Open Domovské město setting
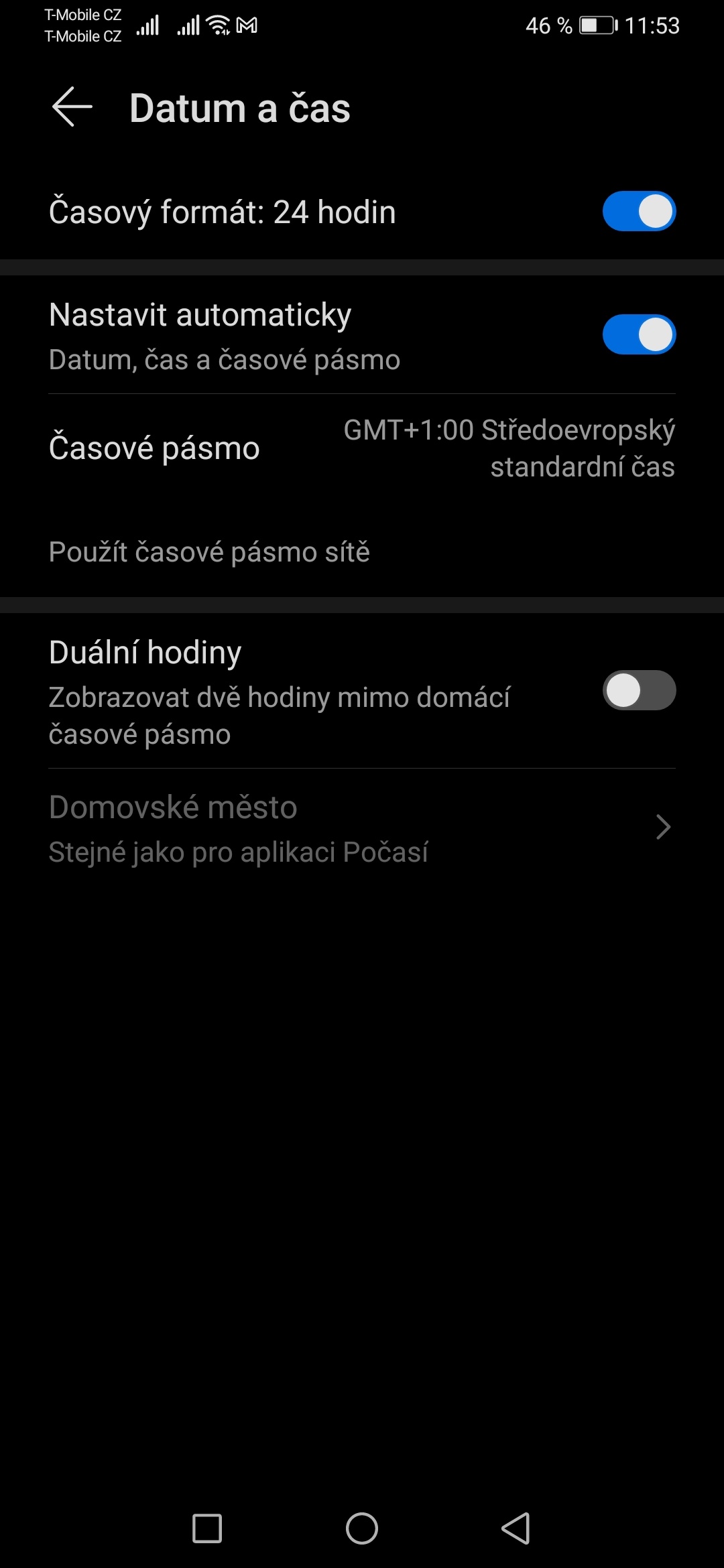 click(x=362, y=829)
